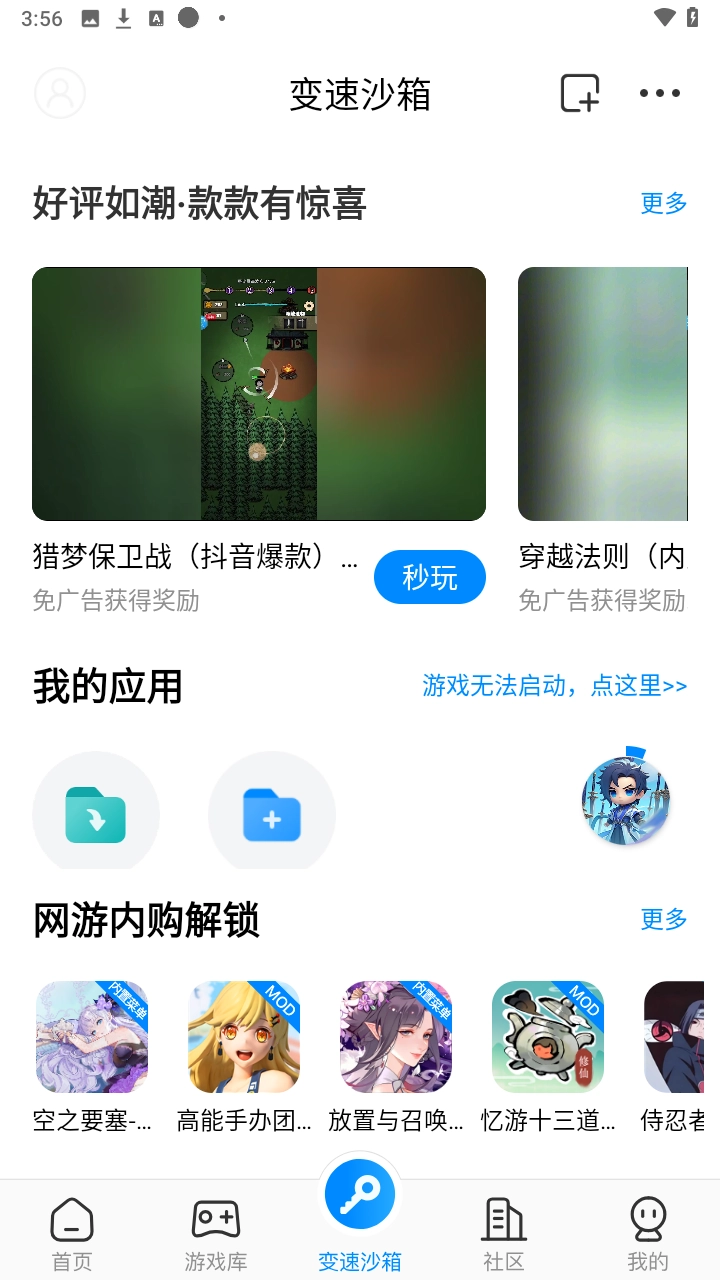View more in 好评如潮·款款有惊喜
720x1280 pixels.
point(664,204)
